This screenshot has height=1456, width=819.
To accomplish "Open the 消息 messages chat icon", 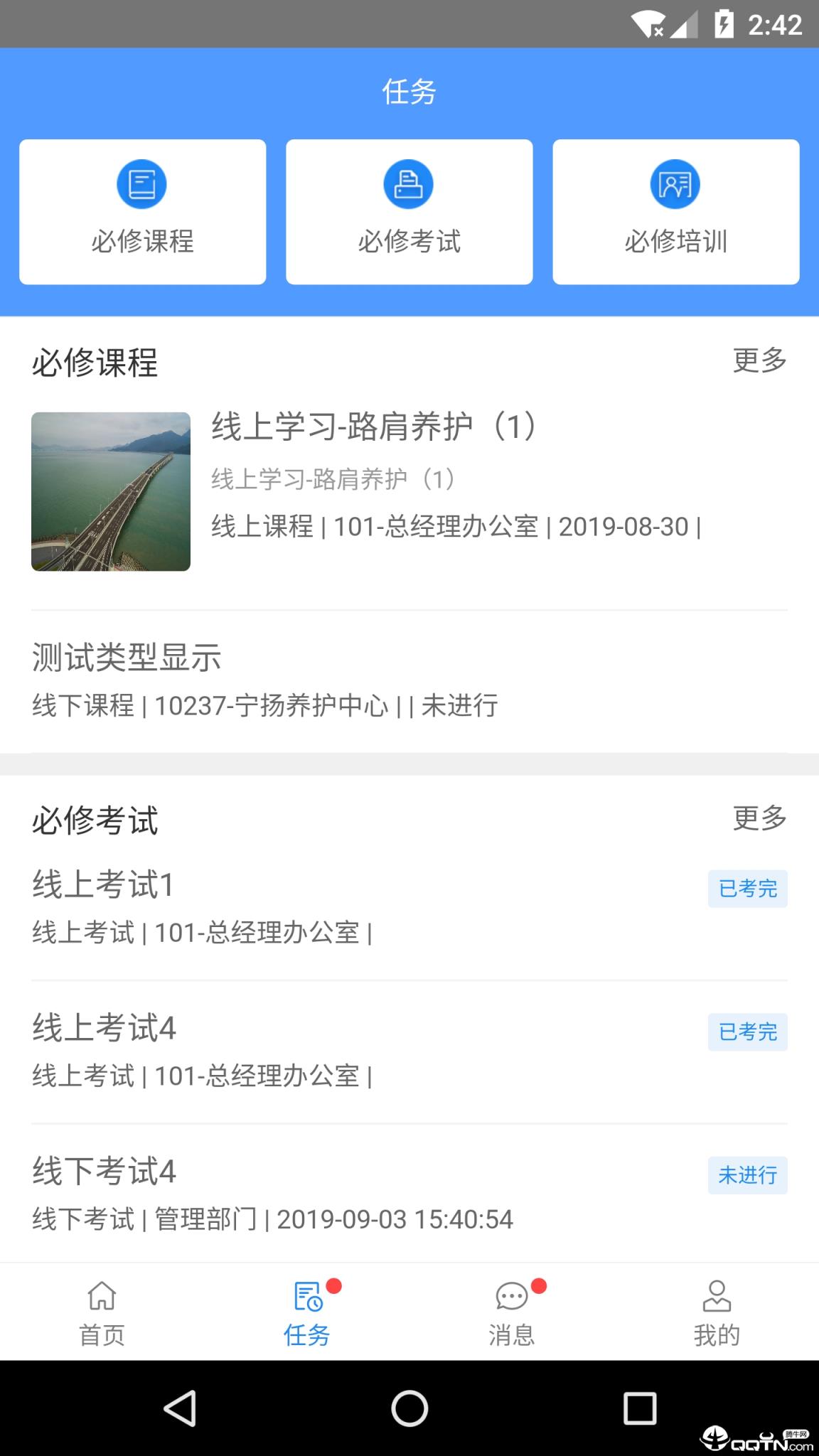I will tap(511, 1295).
